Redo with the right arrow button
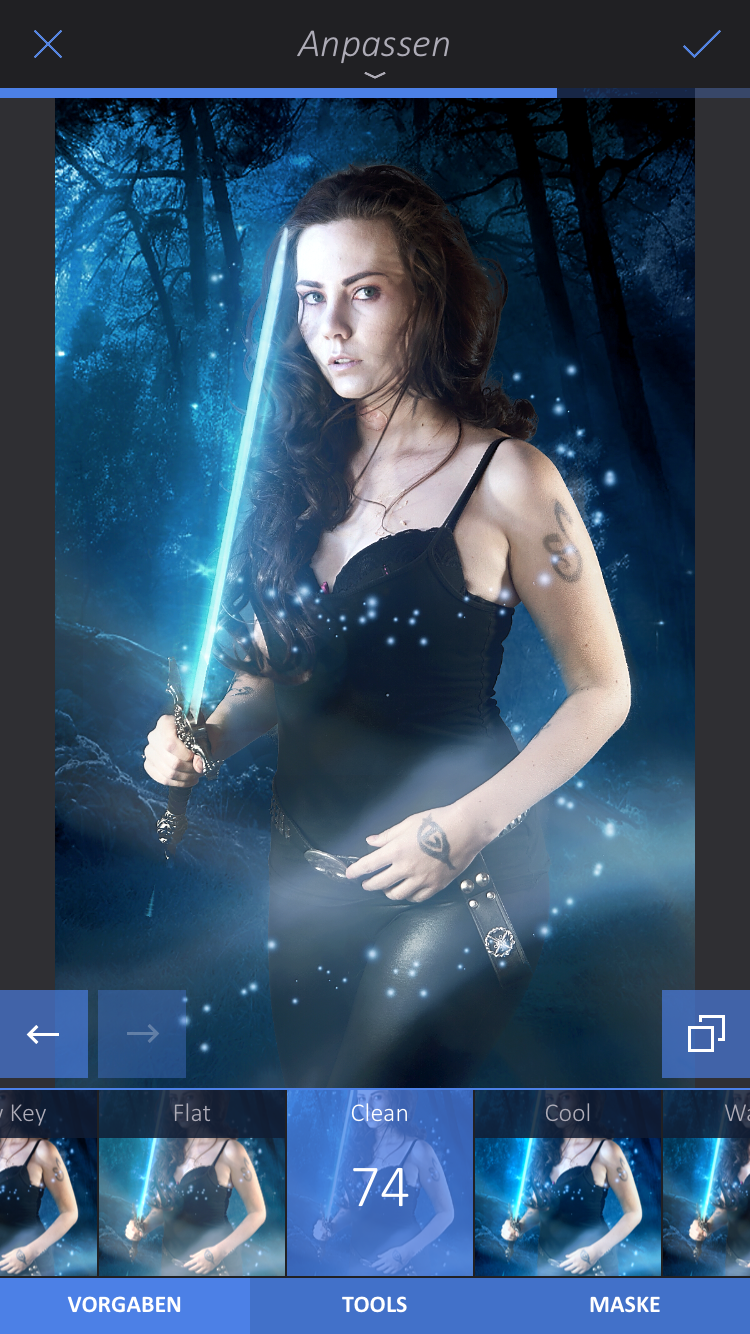 142,1033
